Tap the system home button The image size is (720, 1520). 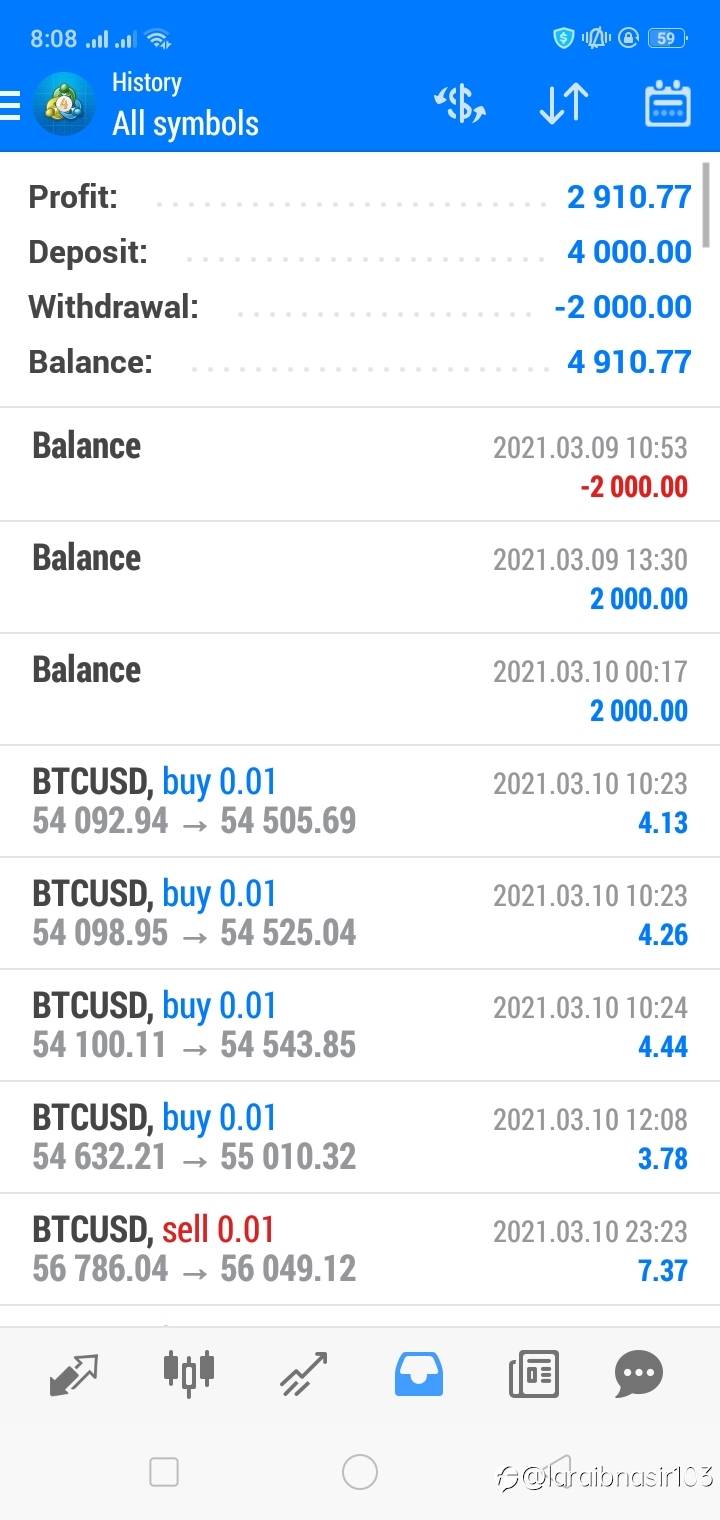point(360,1472)
